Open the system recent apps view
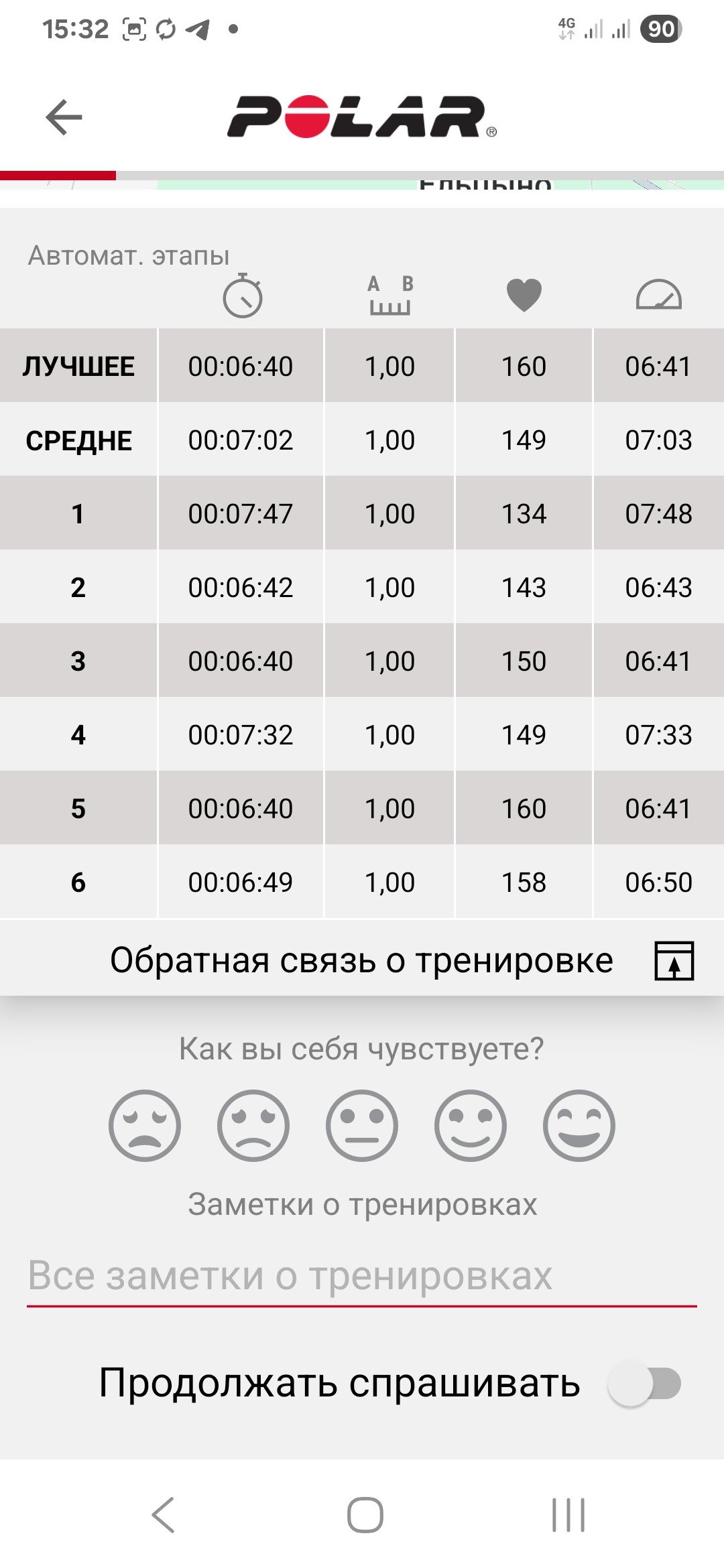724x1568 pixels. pyautogui.click(x=568, y=1514)
